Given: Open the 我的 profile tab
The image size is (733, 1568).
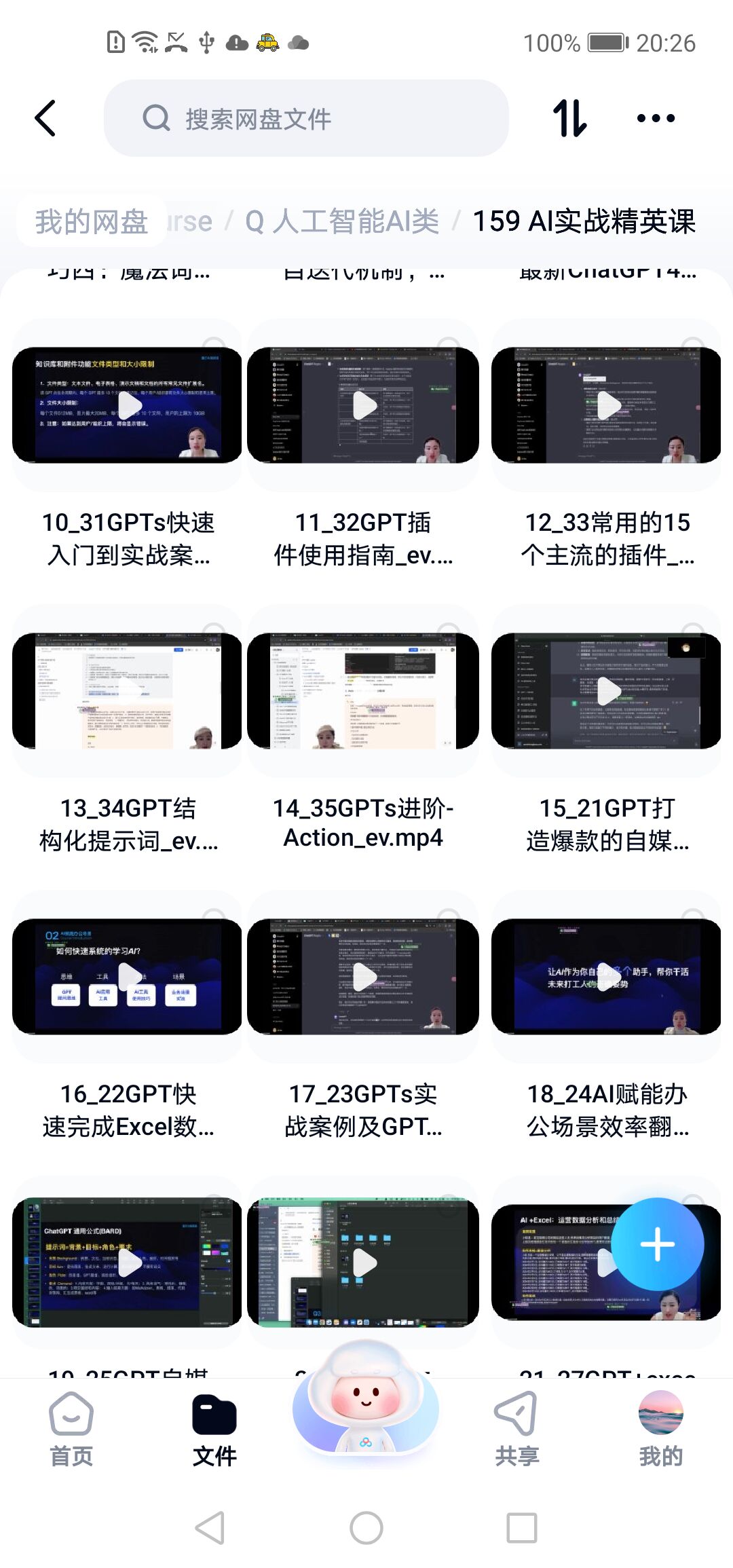Looking at the screenshot, I should [660, 1428].
